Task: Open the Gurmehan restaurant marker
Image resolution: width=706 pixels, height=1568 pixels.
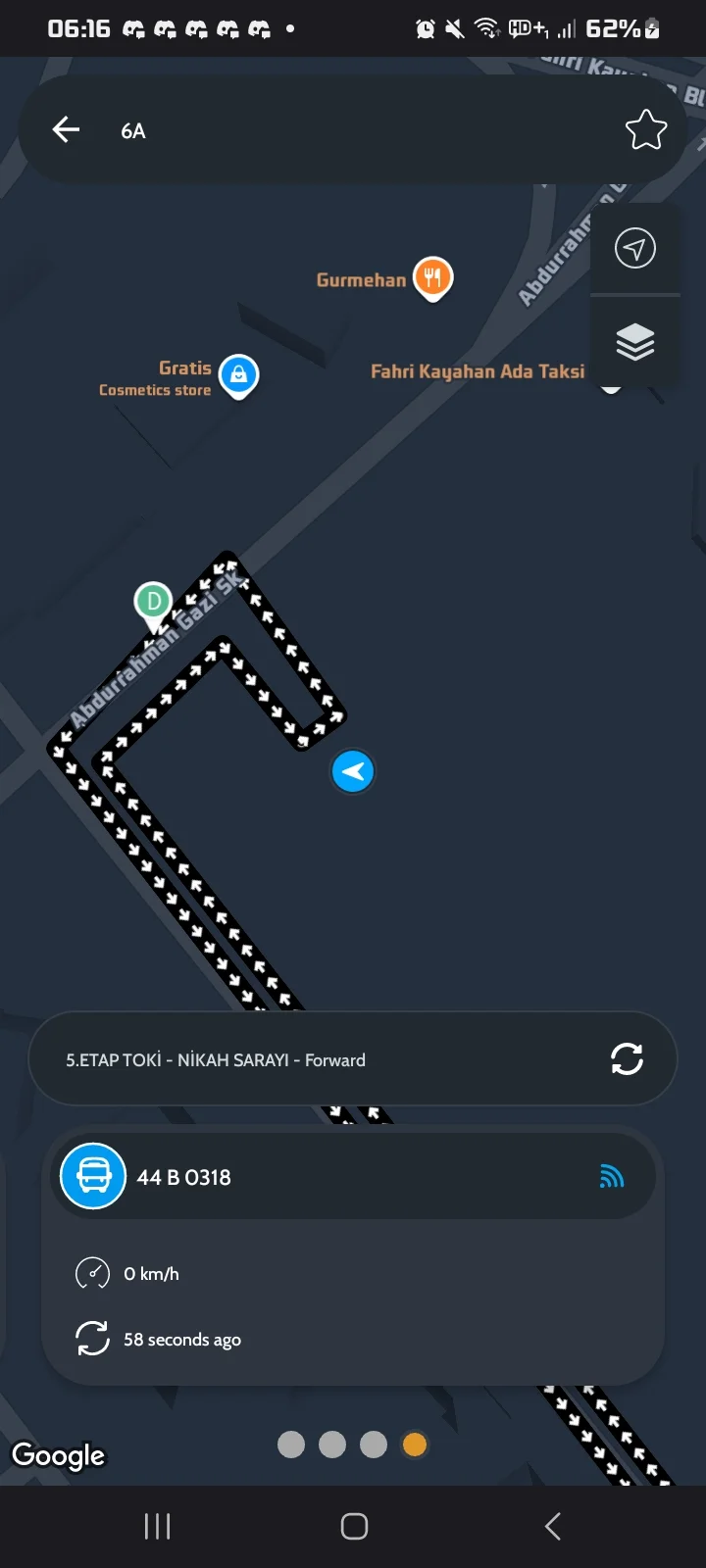Action: pos(432,277)
